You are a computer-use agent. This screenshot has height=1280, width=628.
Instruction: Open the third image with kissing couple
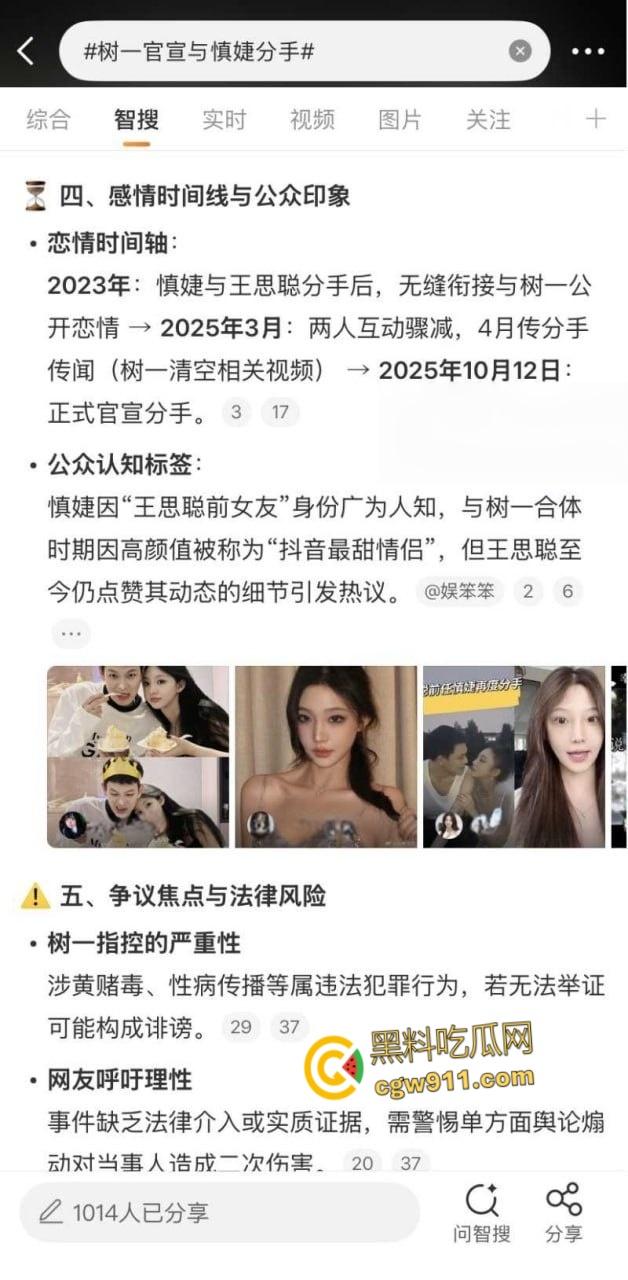(513, 756)
